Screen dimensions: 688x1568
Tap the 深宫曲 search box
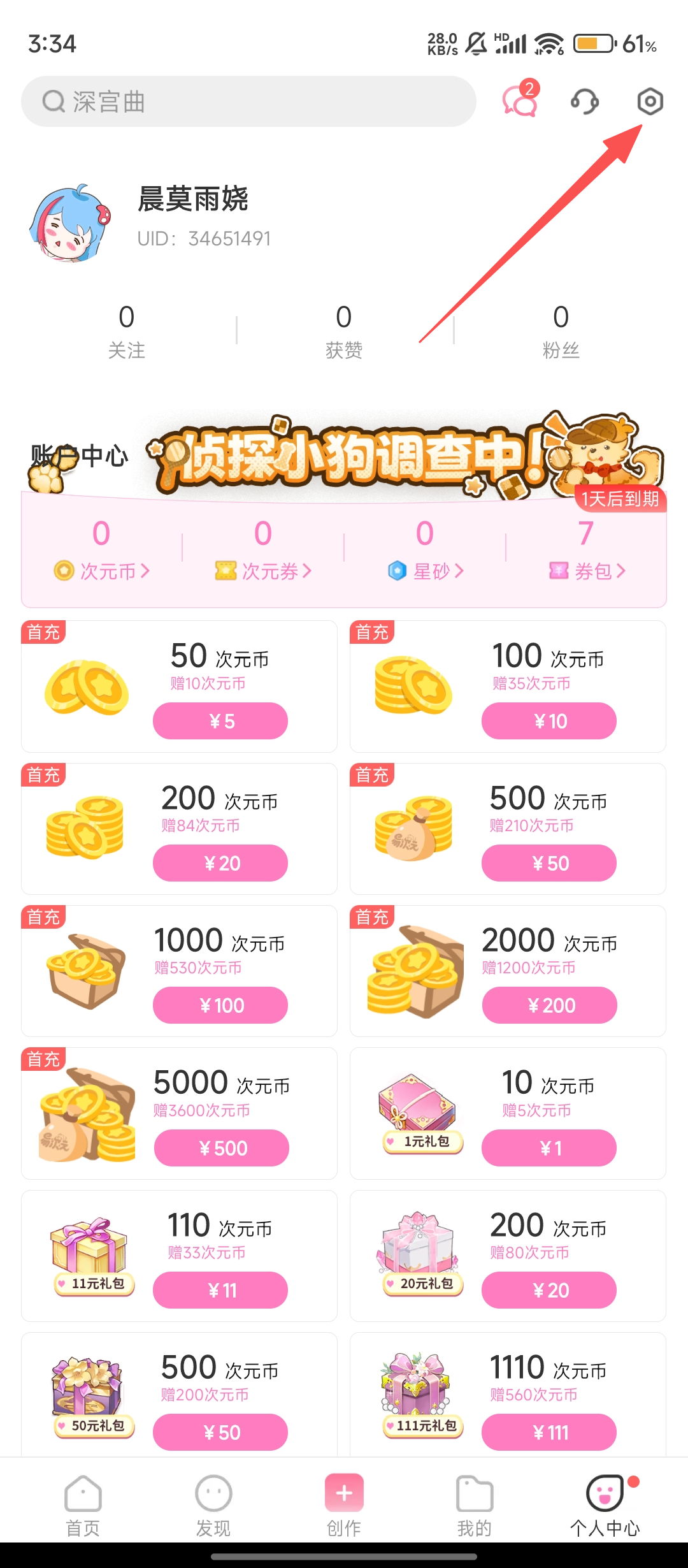click(248, 101)
